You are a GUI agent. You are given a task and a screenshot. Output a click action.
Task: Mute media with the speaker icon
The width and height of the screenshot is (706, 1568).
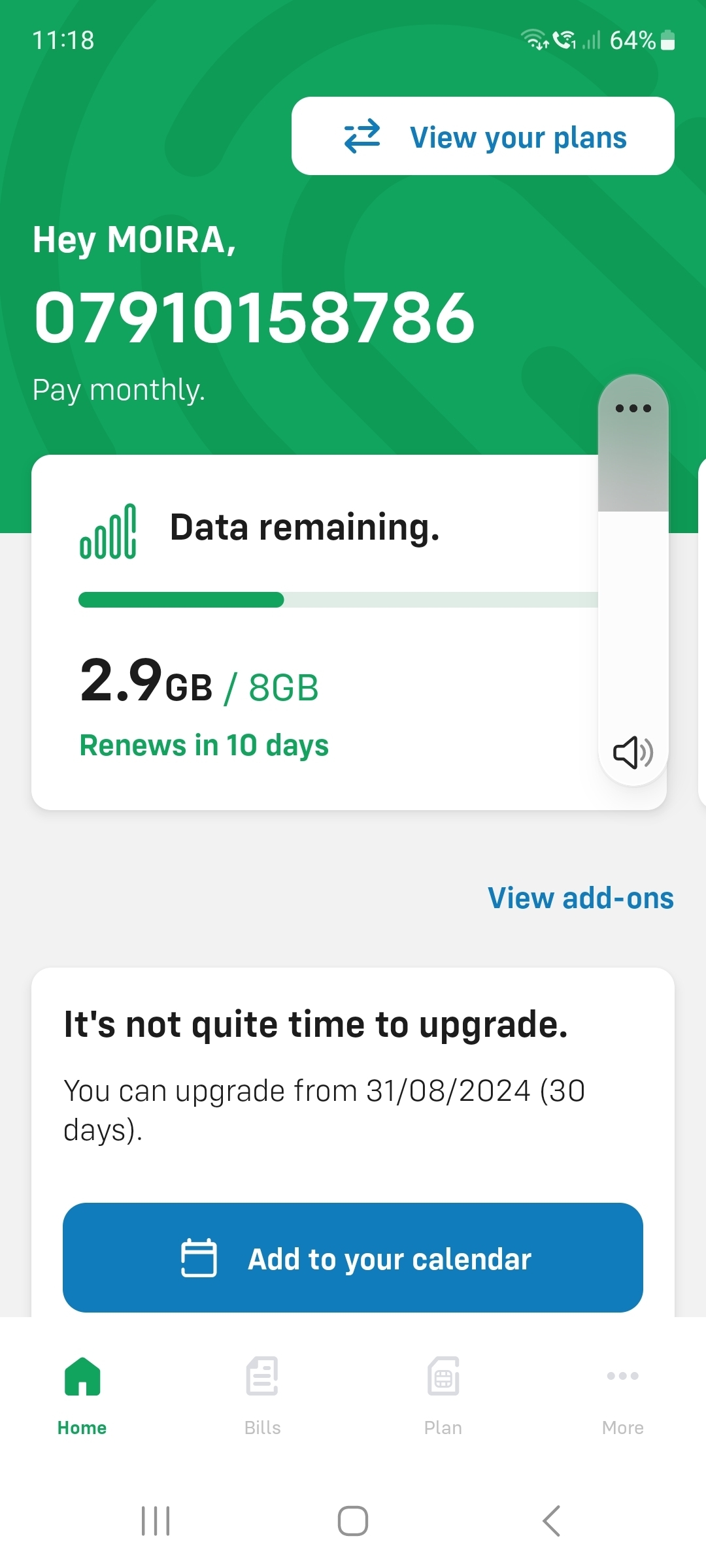coord(633,752)
